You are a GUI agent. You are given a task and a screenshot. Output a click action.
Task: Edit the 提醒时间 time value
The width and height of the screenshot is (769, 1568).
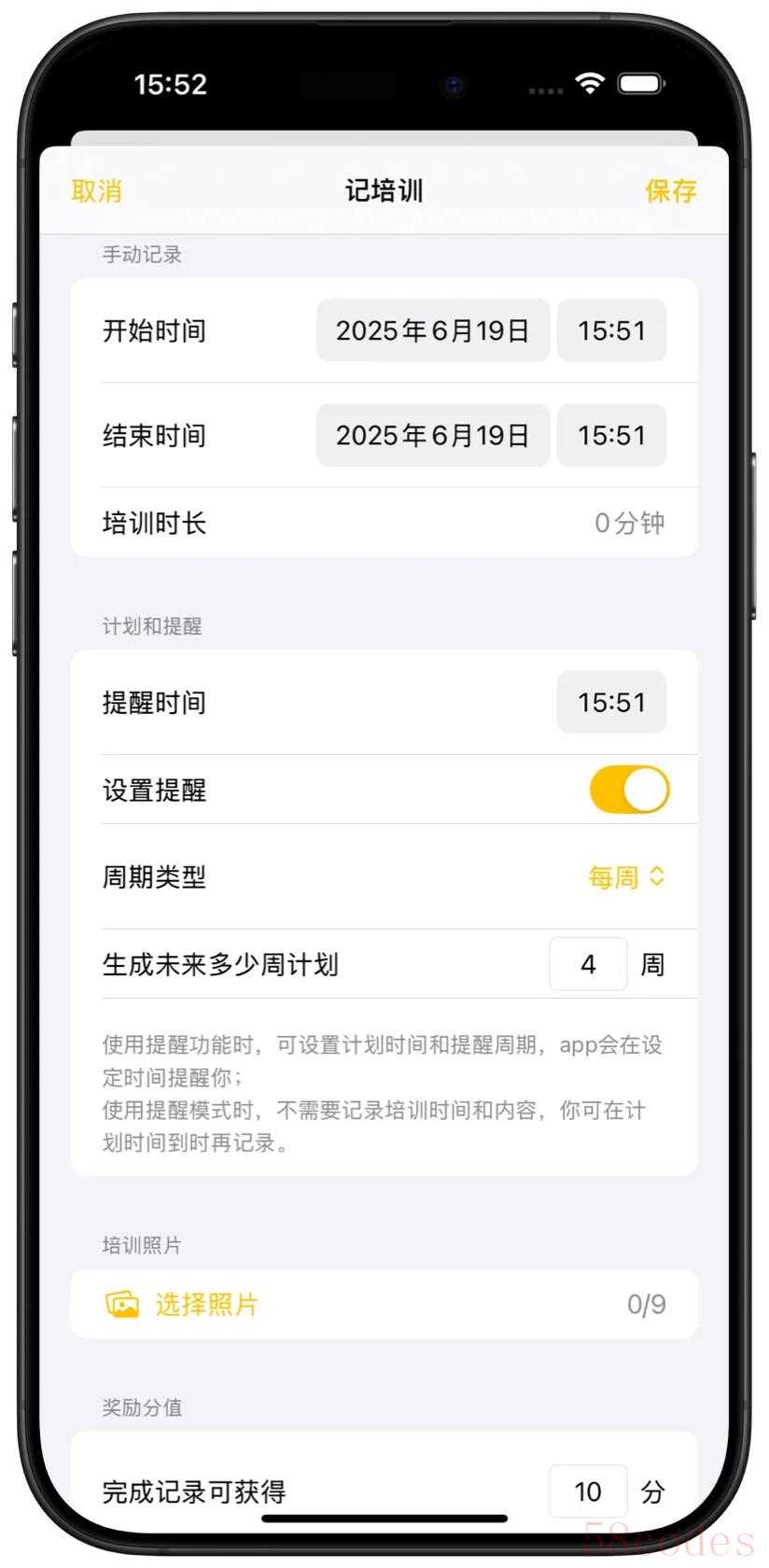pyautogui.click(x=612, y=702)
